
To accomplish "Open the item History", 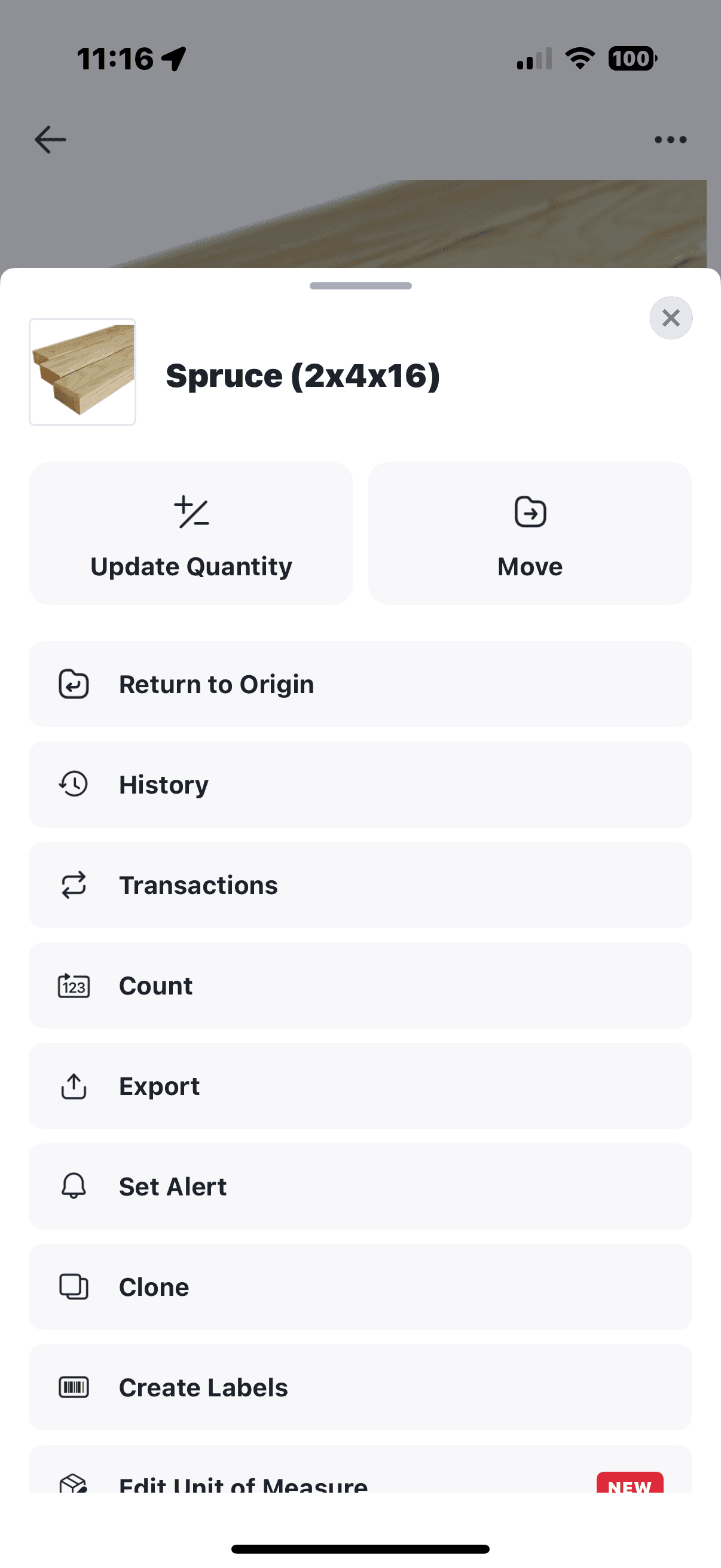I will pos(360,785).
